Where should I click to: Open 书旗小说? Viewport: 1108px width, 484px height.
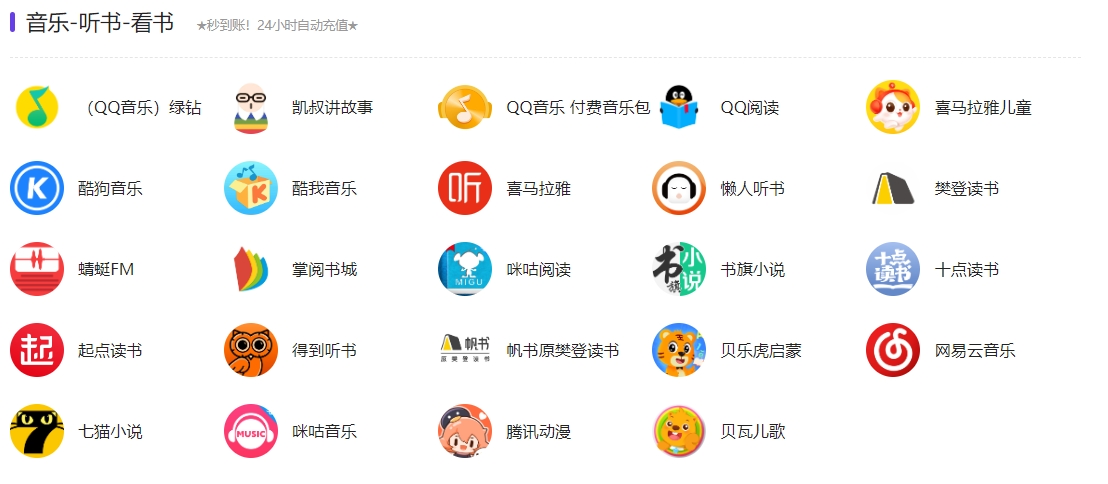(752, 269)
